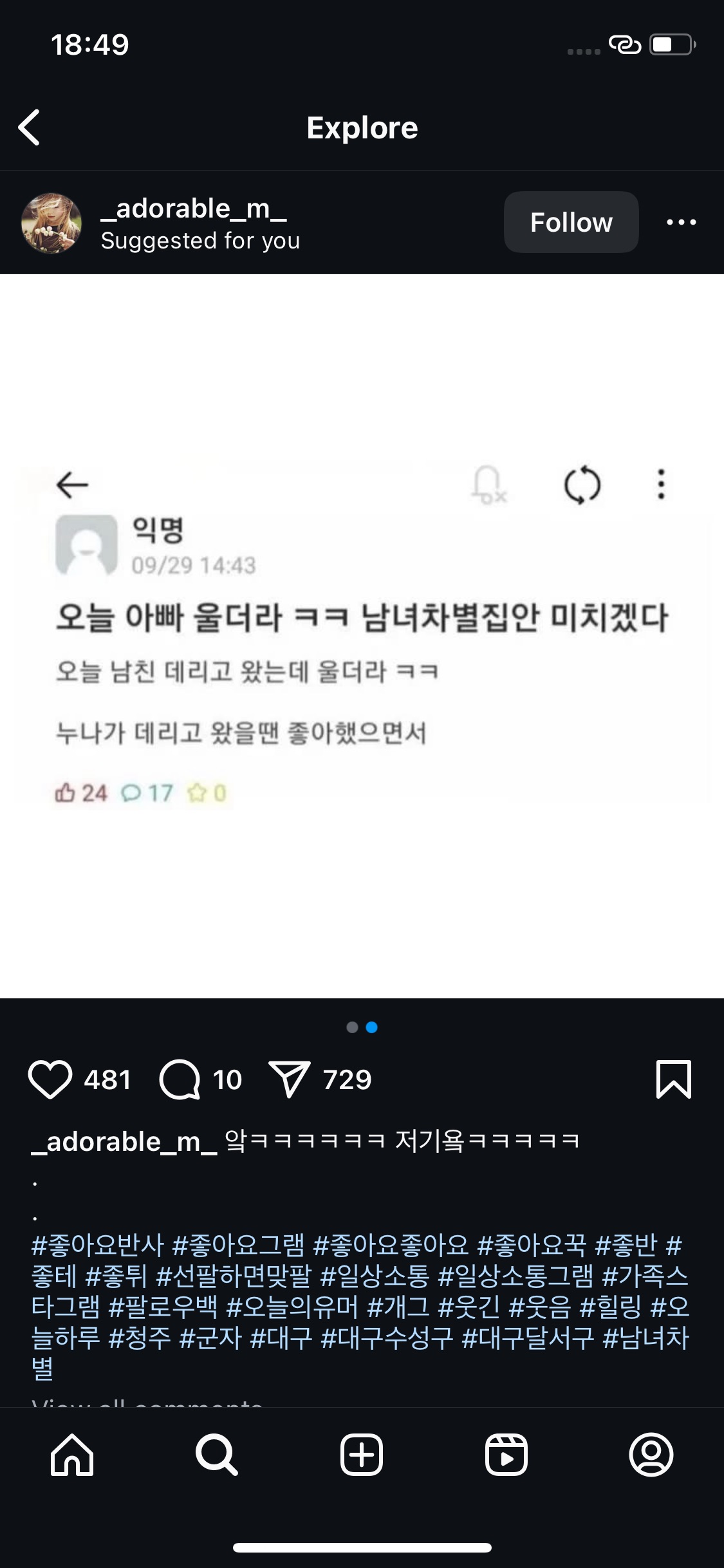Open _adorable_m_ profile picture
The image size is (724, 1568).
(x=51, y=223)
